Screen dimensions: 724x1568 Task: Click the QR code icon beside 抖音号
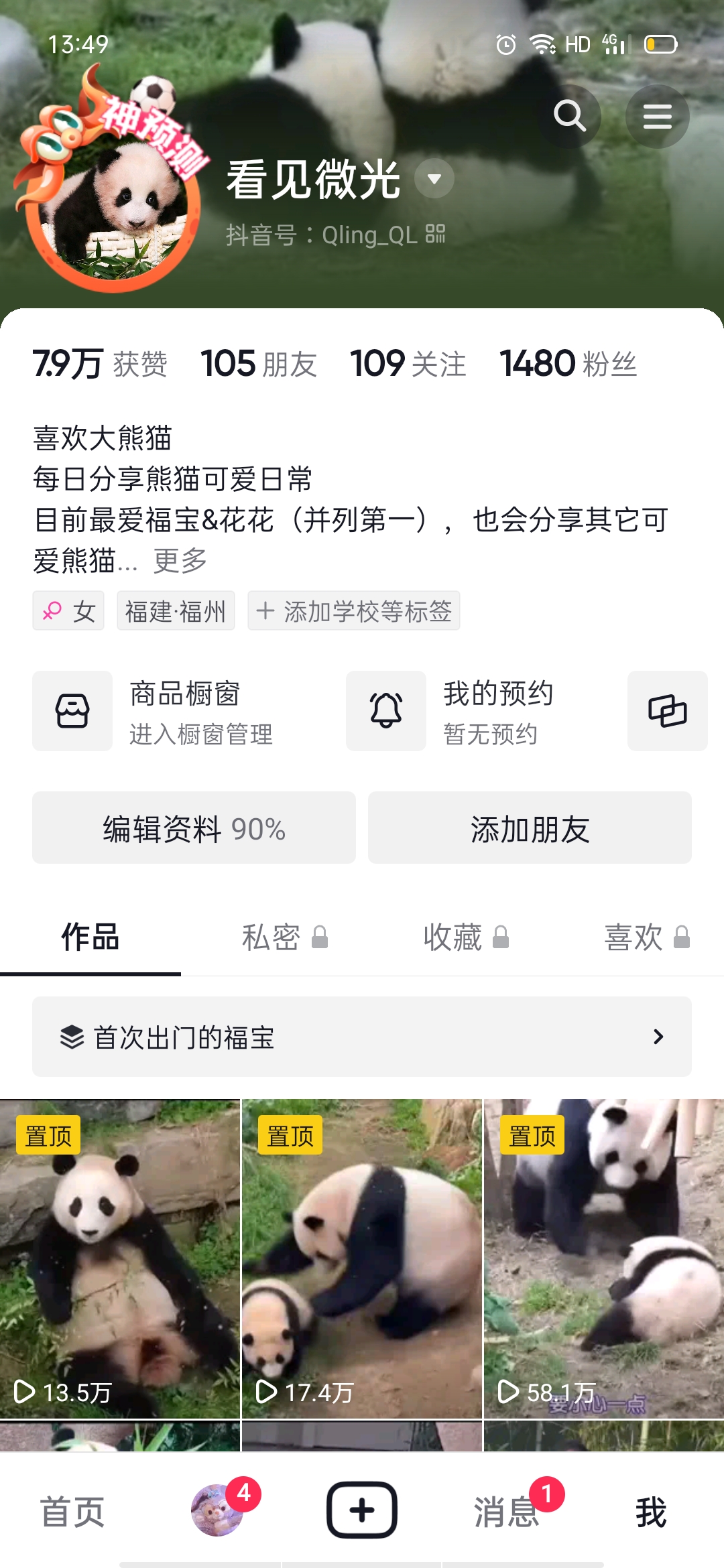433,236
